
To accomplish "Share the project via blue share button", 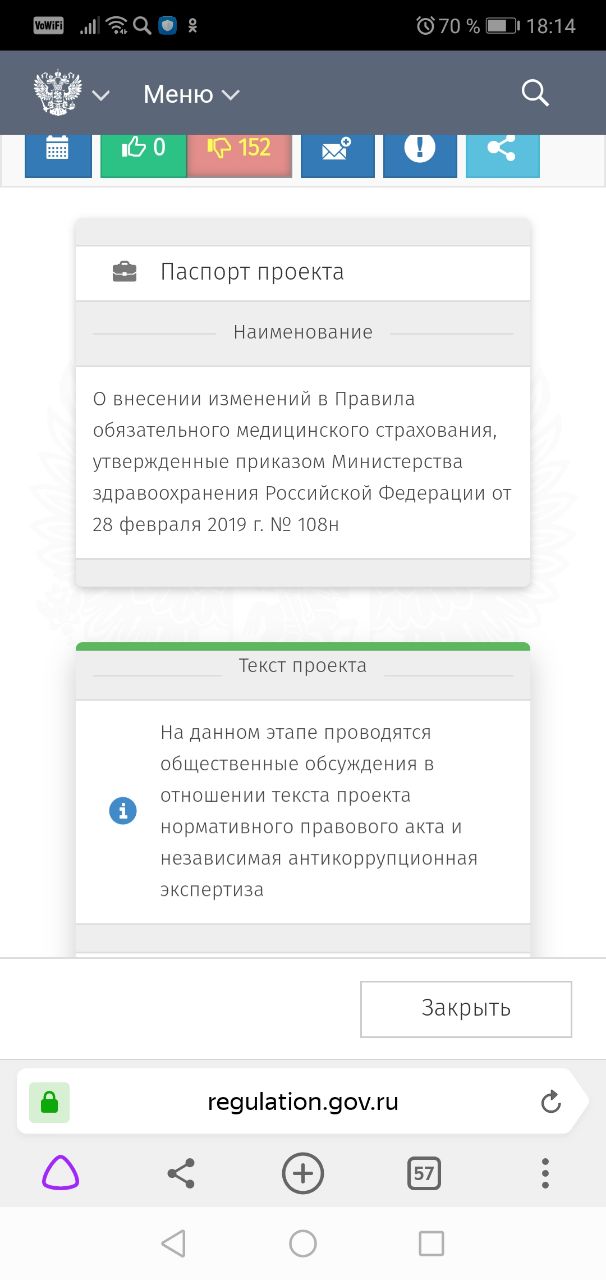I will (x=502, y=150).
